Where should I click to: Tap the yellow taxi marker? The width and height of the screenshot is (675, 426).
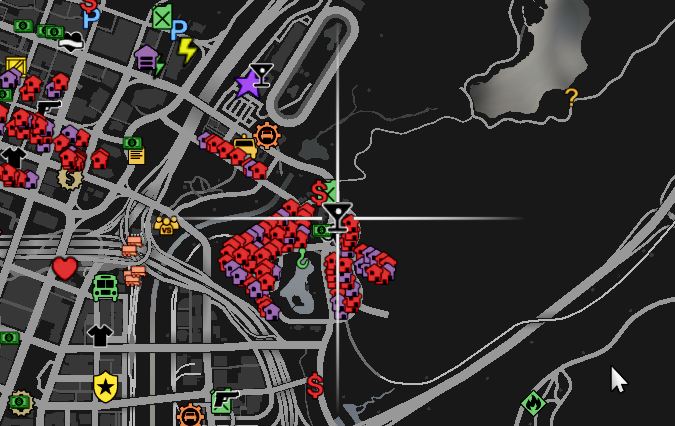tap(243, 142)
